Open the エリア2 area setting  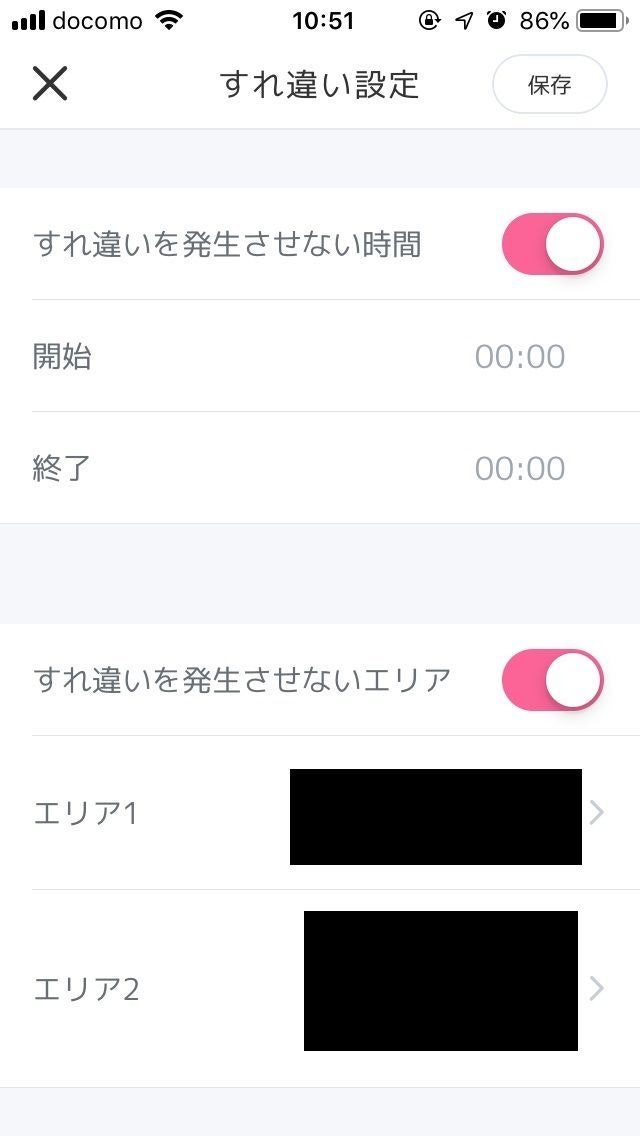tap(320, 989)
